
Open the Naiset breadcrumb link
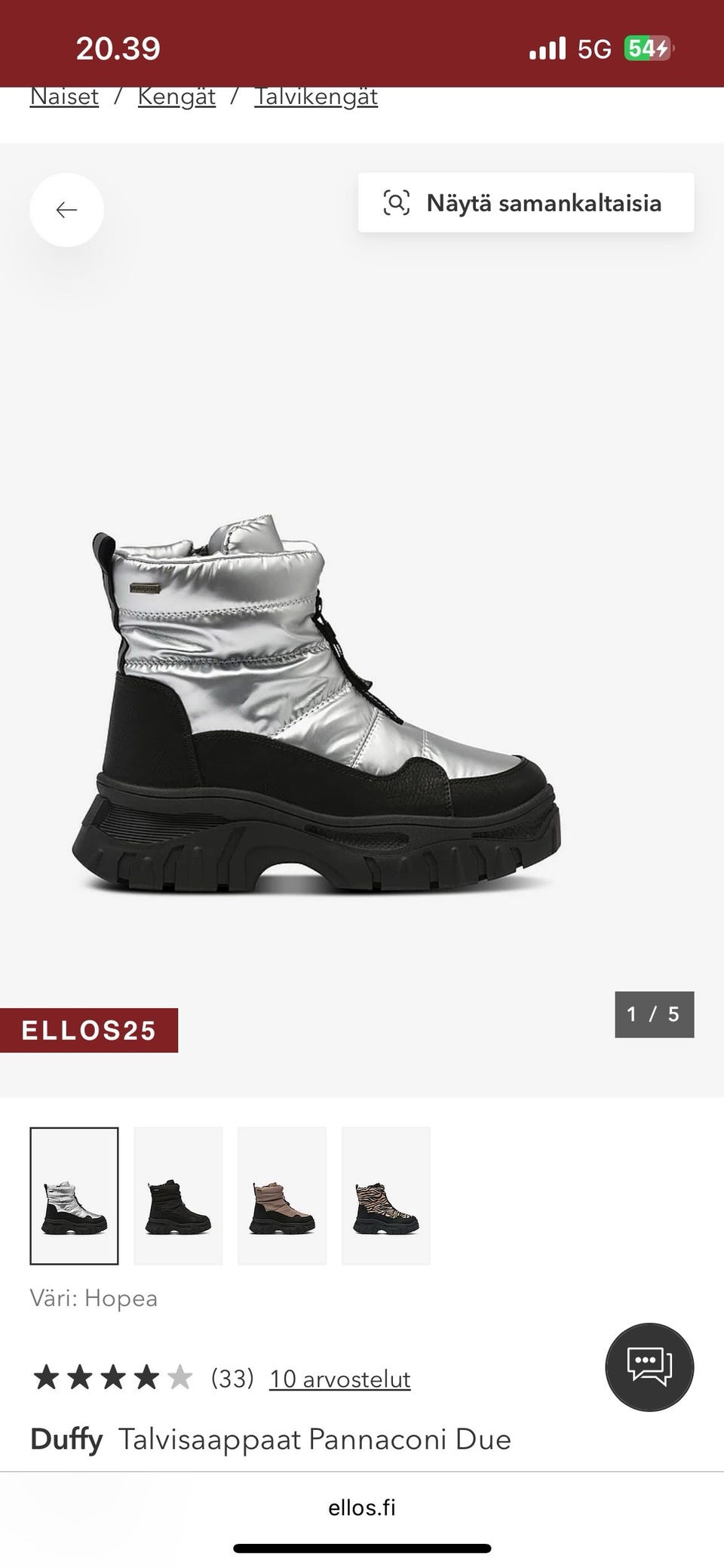[x=64, y=97]
